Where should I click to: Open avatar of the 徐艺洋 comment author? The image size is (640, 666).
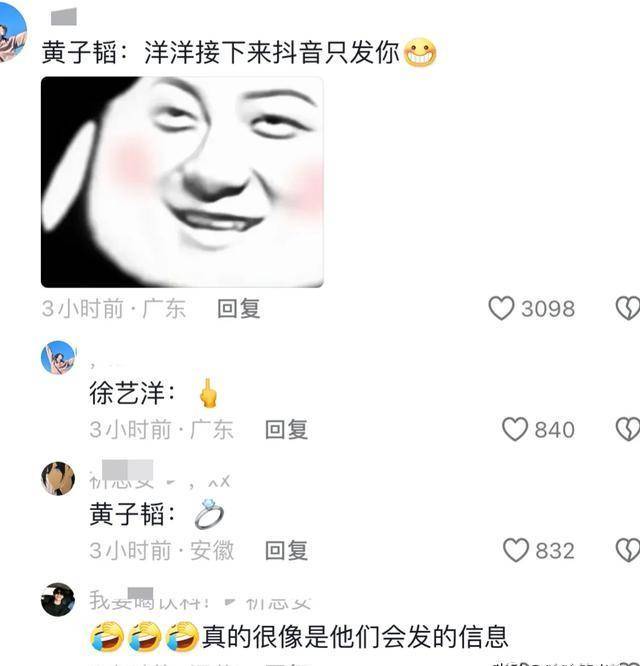(58, 357)
